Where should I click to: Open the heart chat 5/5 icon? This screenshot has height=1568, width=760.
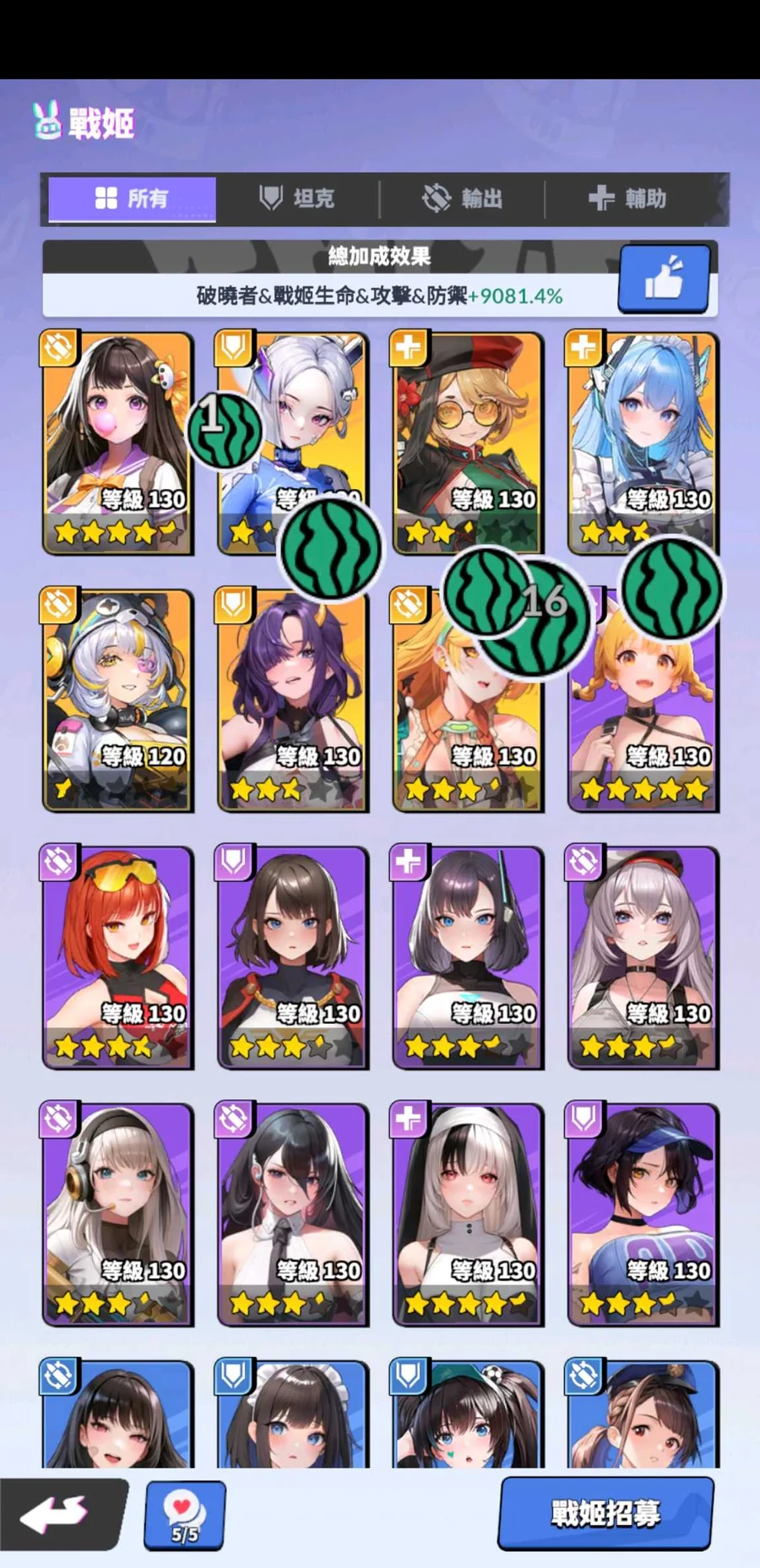pos(184,1516)
